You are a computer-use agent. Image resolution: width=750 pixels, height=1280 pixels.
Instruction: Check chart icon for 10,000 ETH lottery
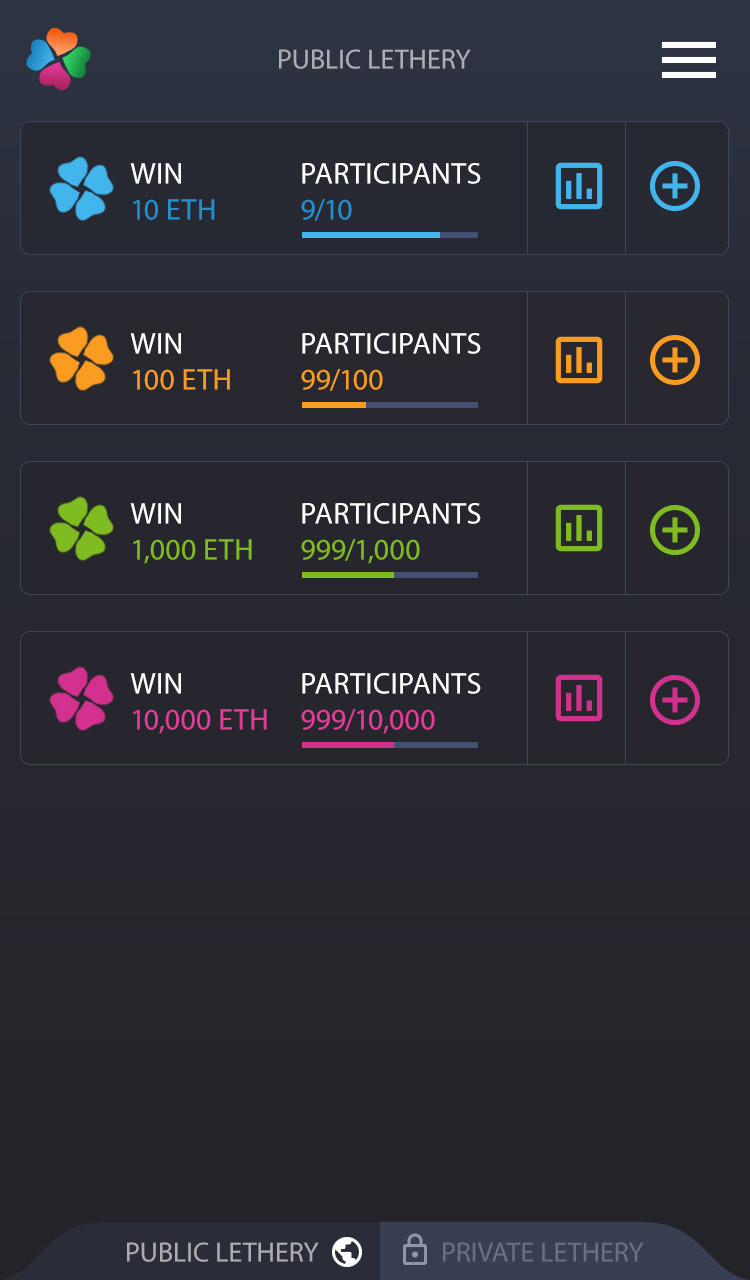tap(578, 699)
